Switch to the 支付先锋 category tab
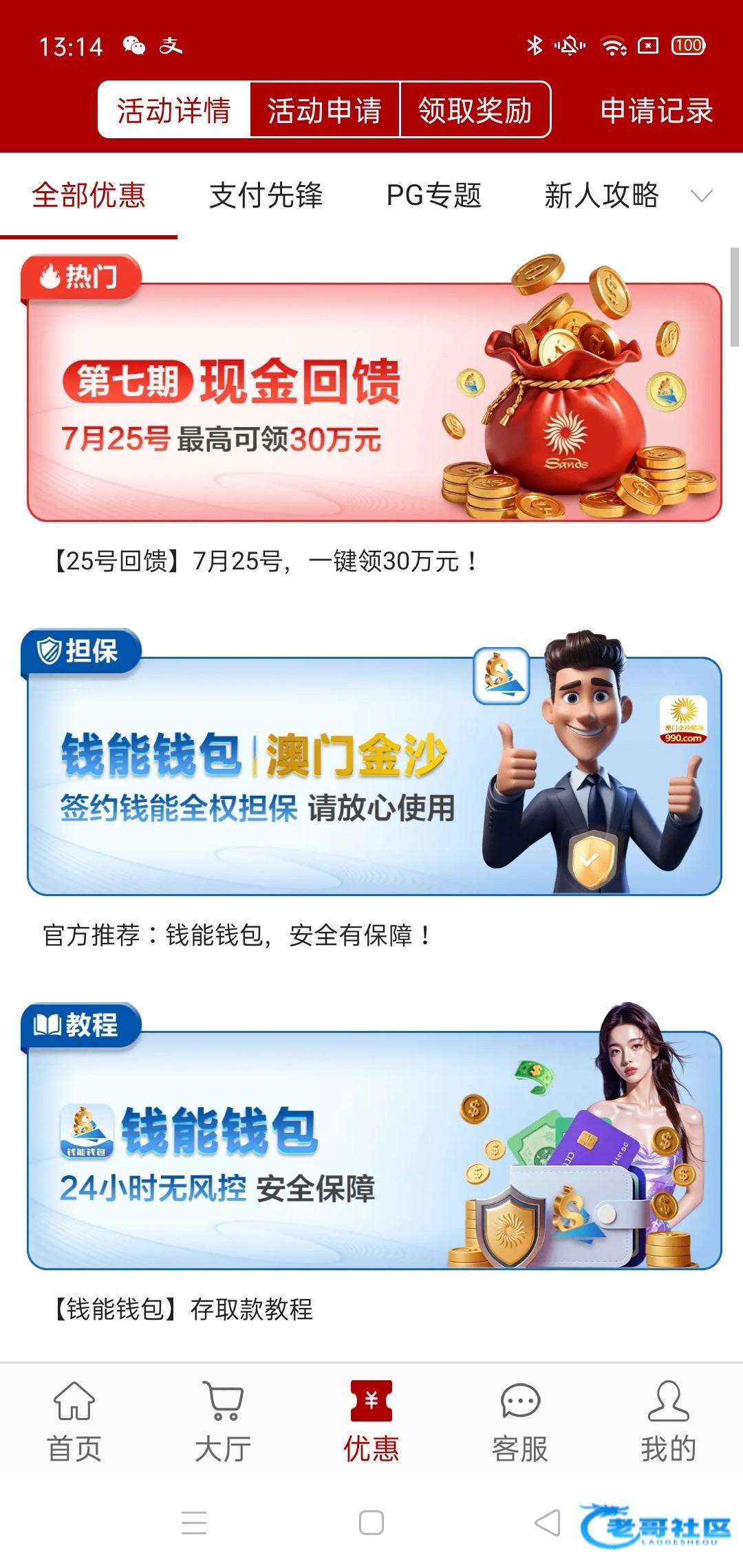The width and height of the screenshot is (743, 1568). point(266,195)
